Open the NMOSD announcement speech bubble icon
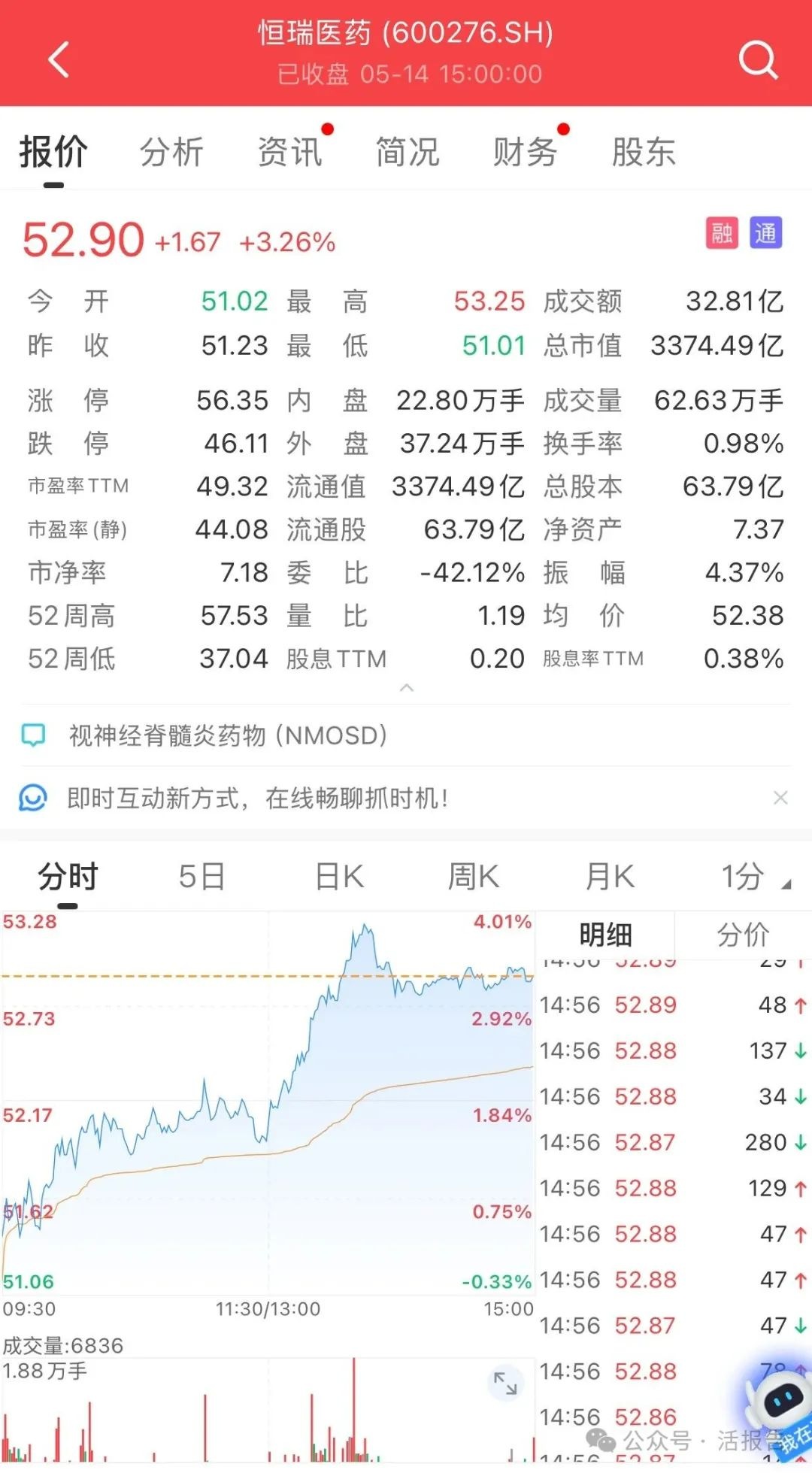Screen dimensions: 812x1473 point(32,734)
